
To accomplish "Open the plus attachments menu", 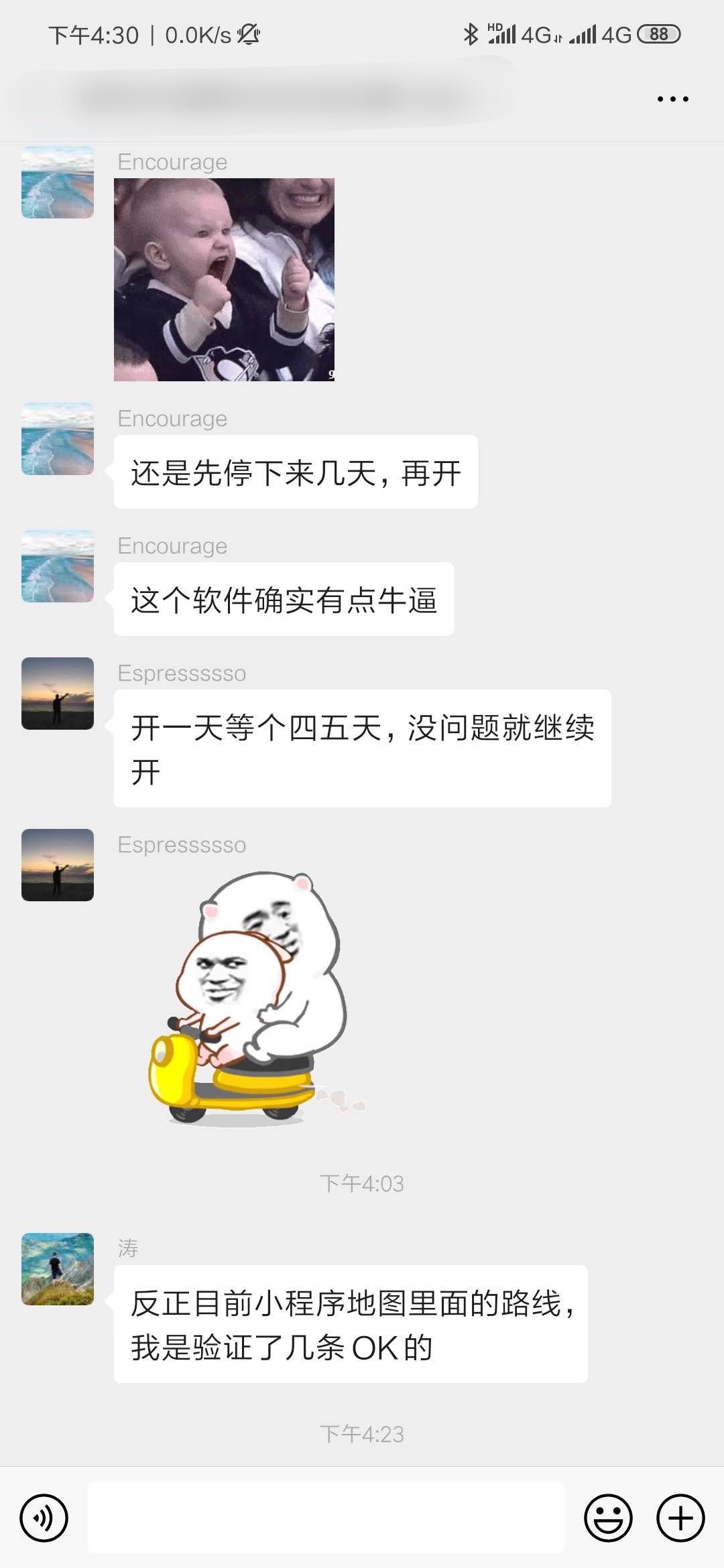I will (x=680, y=1518).
